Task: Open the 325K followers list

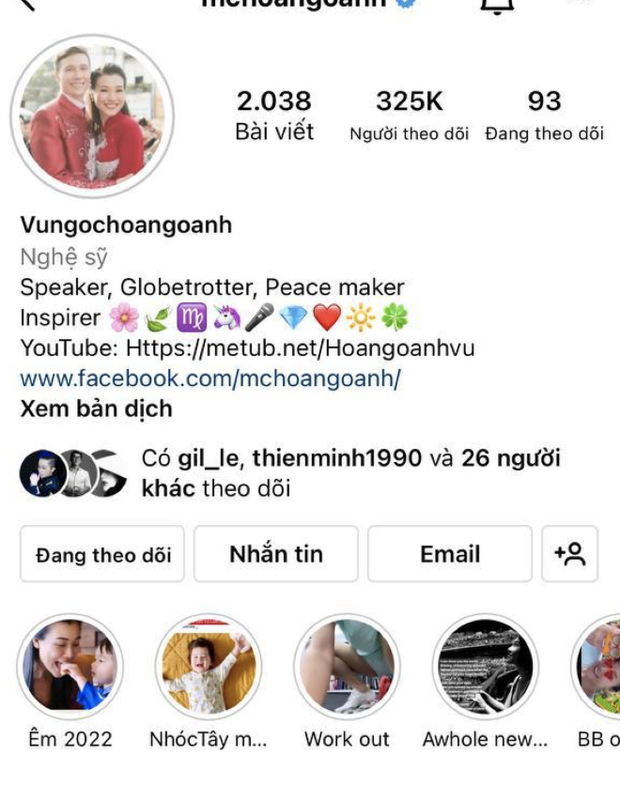Action: coord(408,115)
